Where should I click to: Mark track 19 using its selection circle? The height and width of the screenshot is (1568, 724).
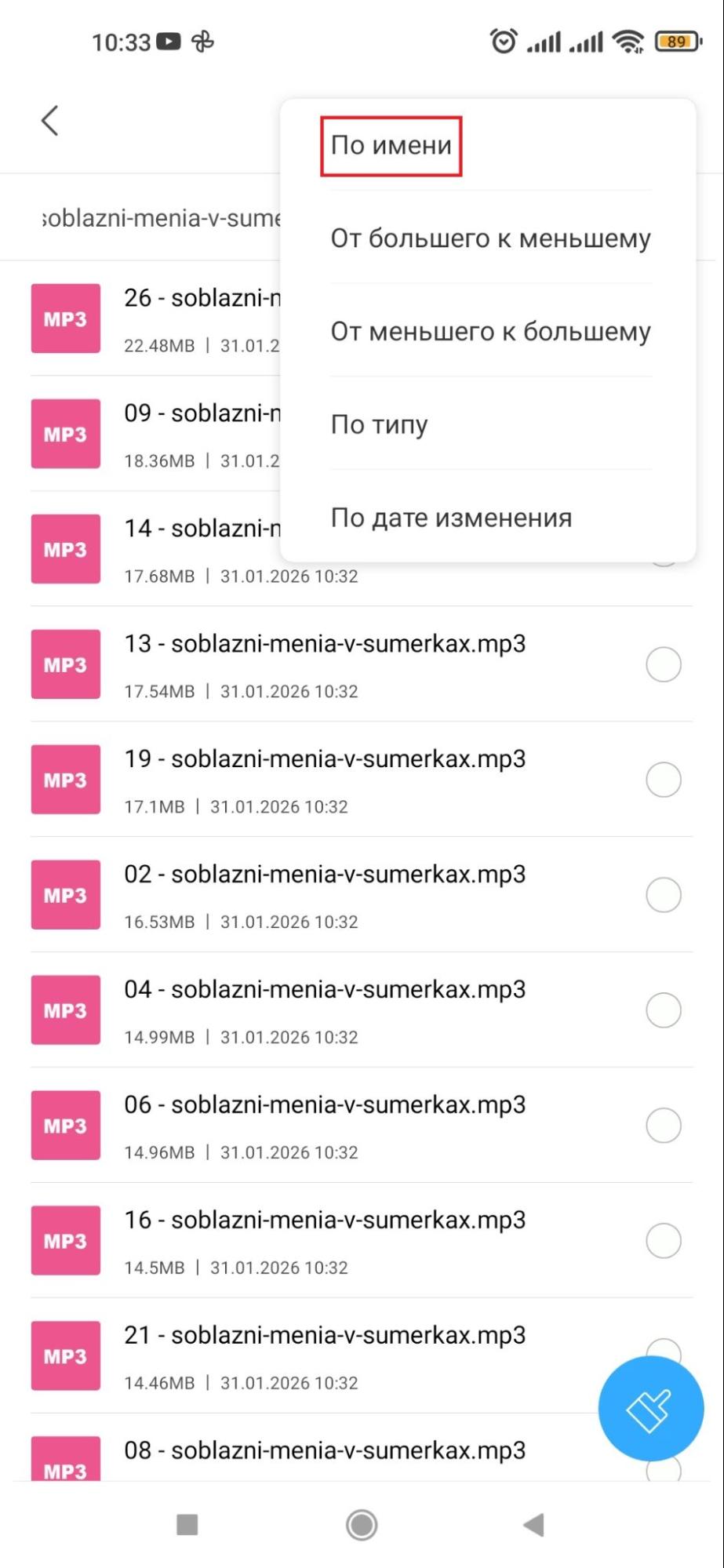coord(665,779)
